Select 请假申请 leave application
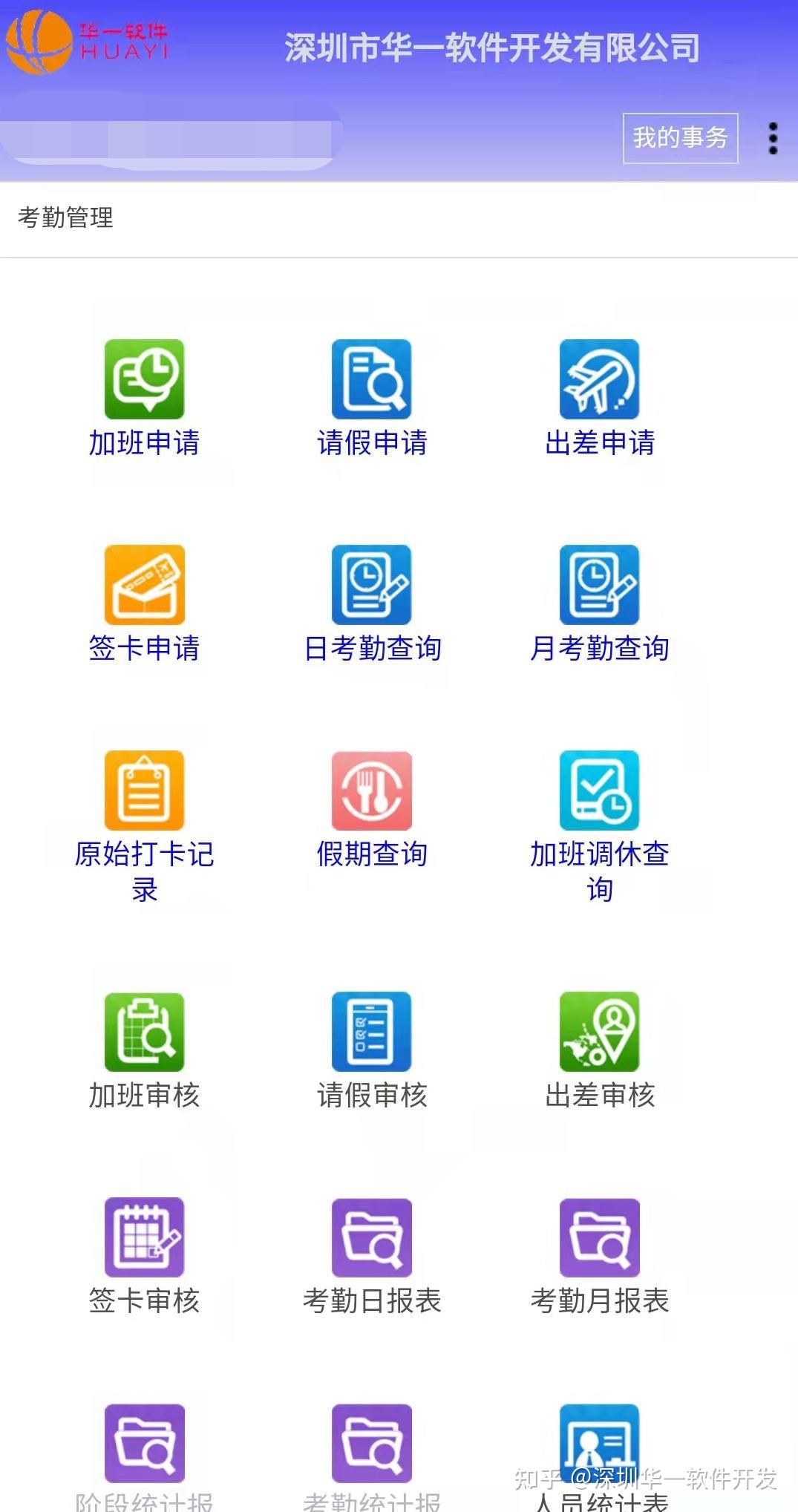This screenshot has height=1512, width=798. click(372, 399)
